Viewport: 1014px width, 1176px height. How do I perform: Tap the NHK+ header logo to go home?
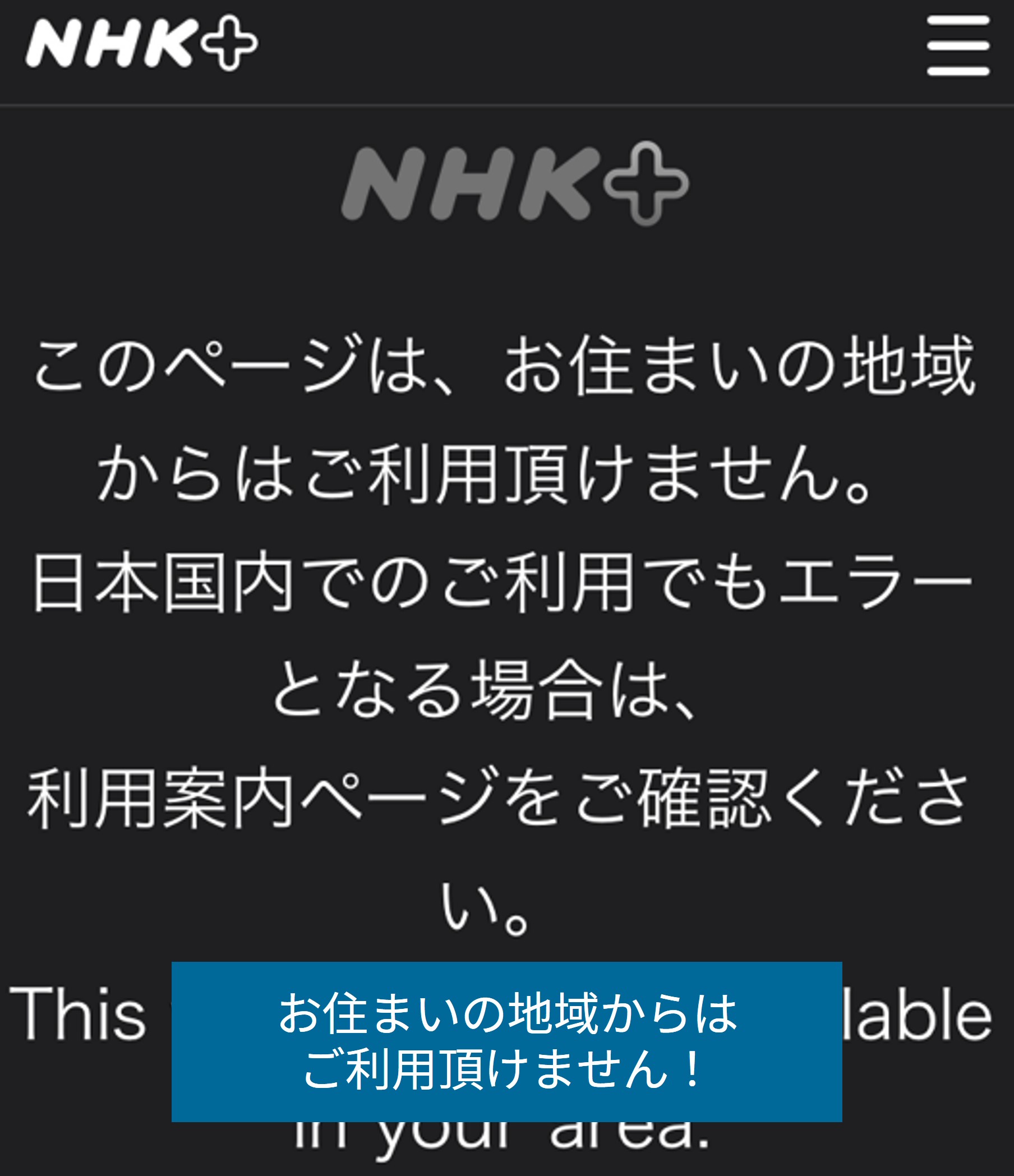(141, 43)
